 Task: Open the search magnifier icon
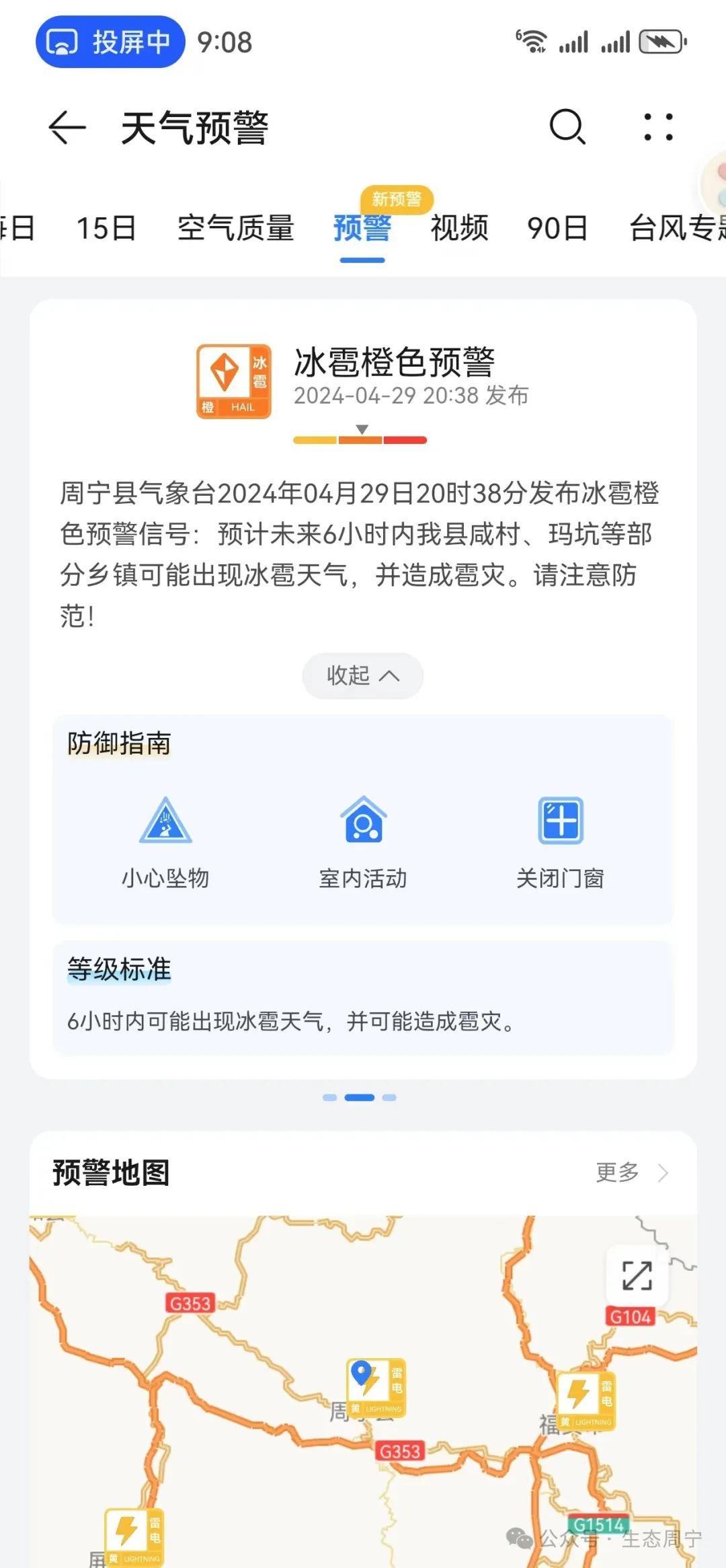click(568, 126)
